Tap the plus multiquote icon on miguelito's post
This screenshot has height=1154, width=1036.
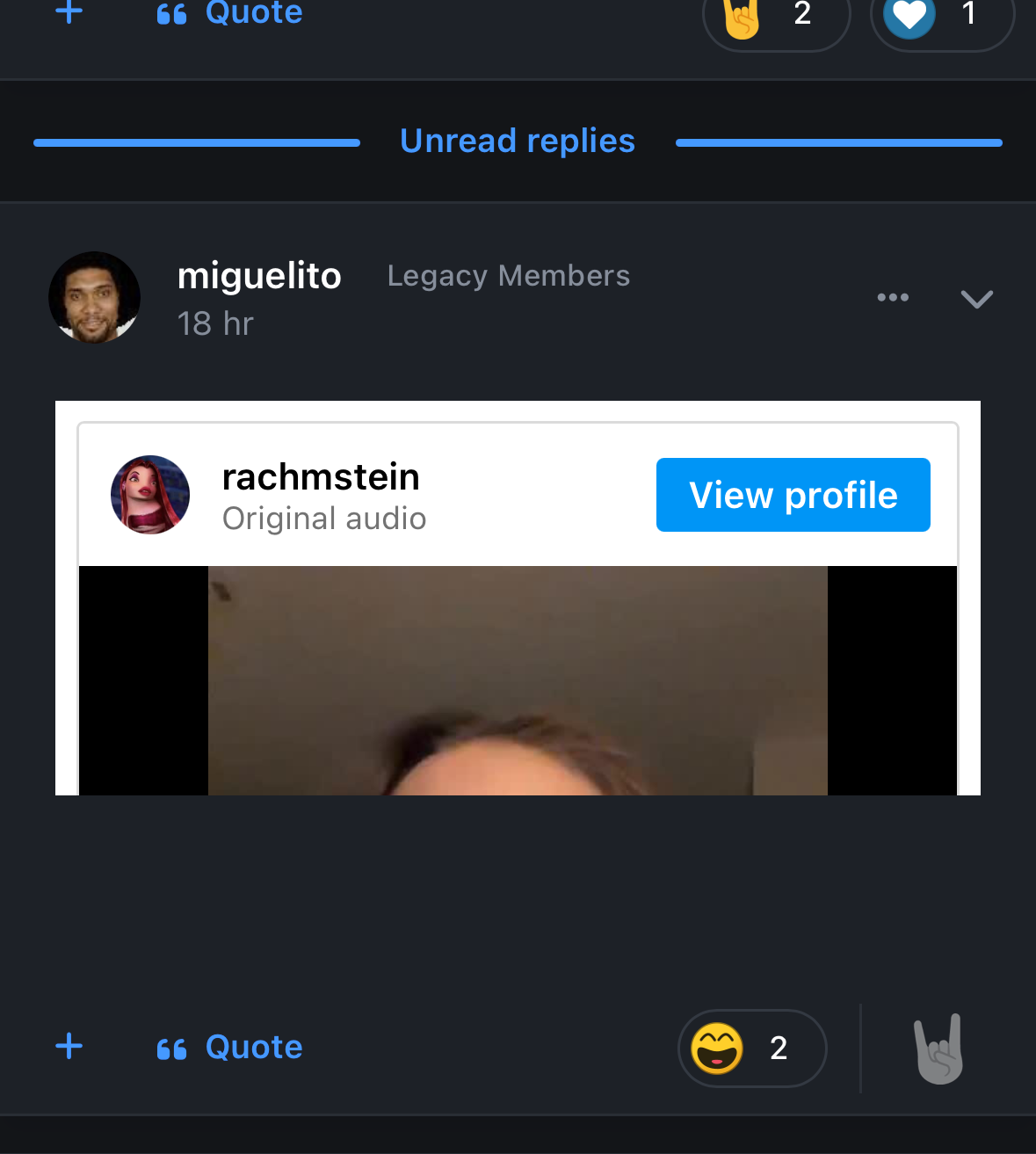pyautogui.click(x=69, y=1046)
